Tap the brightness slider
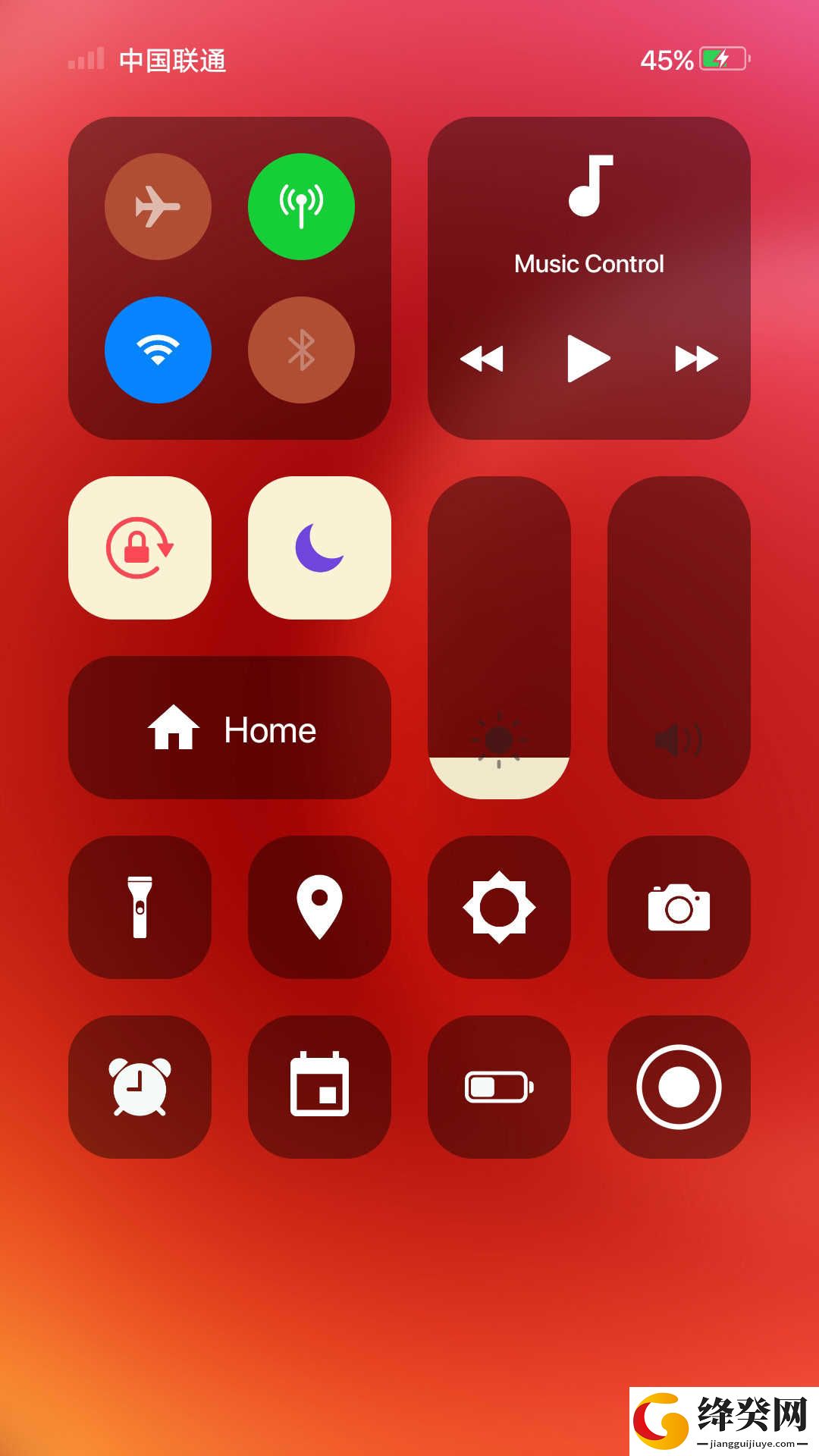Viewport: 819px width, 1456px height. click(x=499, y=638)
